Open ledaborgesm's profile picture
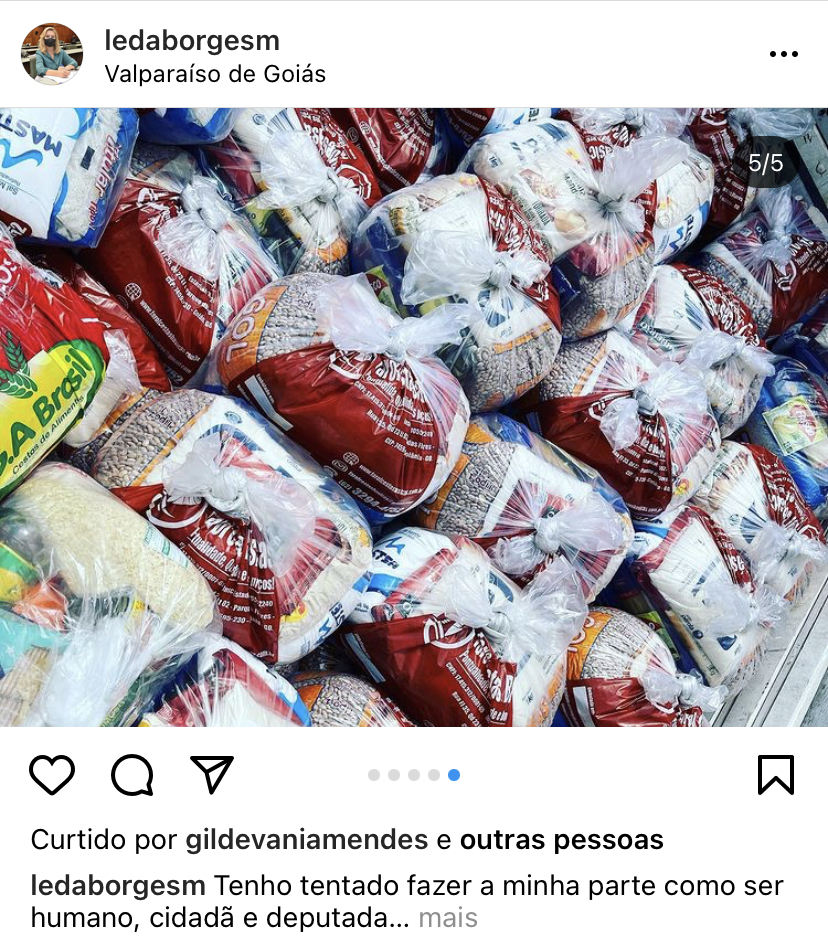 (52, 54)
